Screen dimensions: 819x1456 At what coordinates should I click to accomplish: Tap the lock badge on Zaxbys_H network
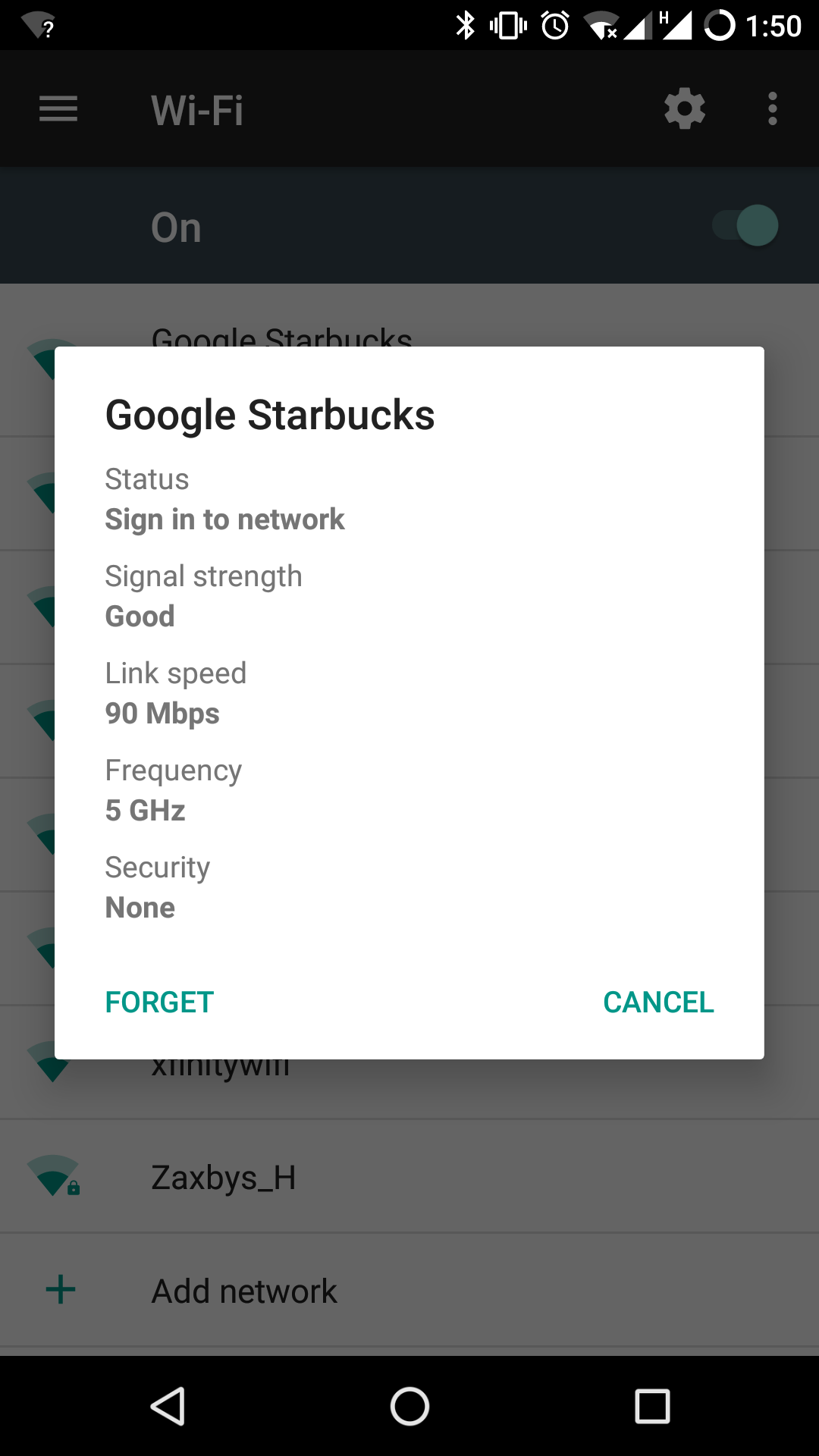pyautogui.click(x=74, y=1188)
